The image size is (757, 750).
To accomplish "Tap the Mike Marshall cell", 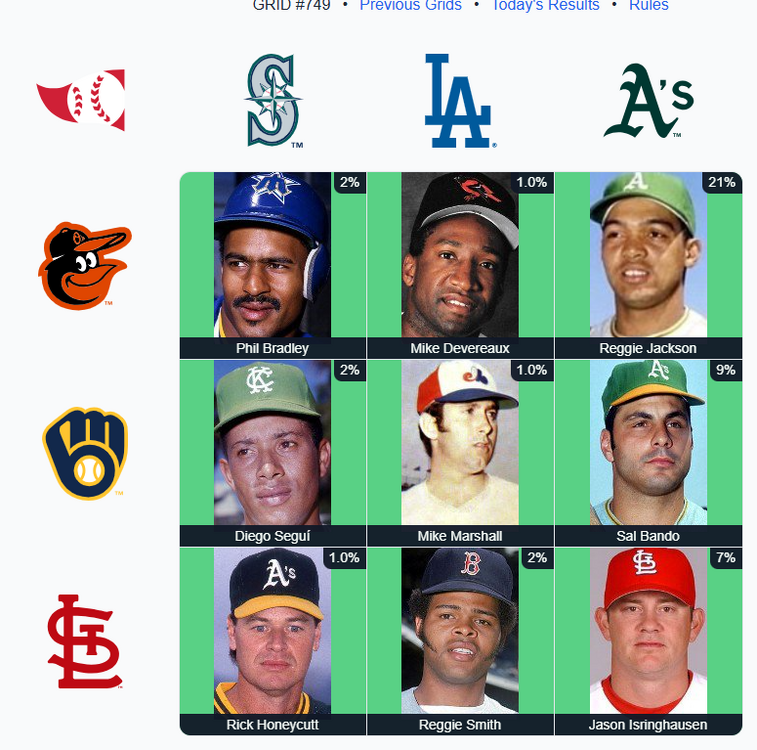I will 460,452.
